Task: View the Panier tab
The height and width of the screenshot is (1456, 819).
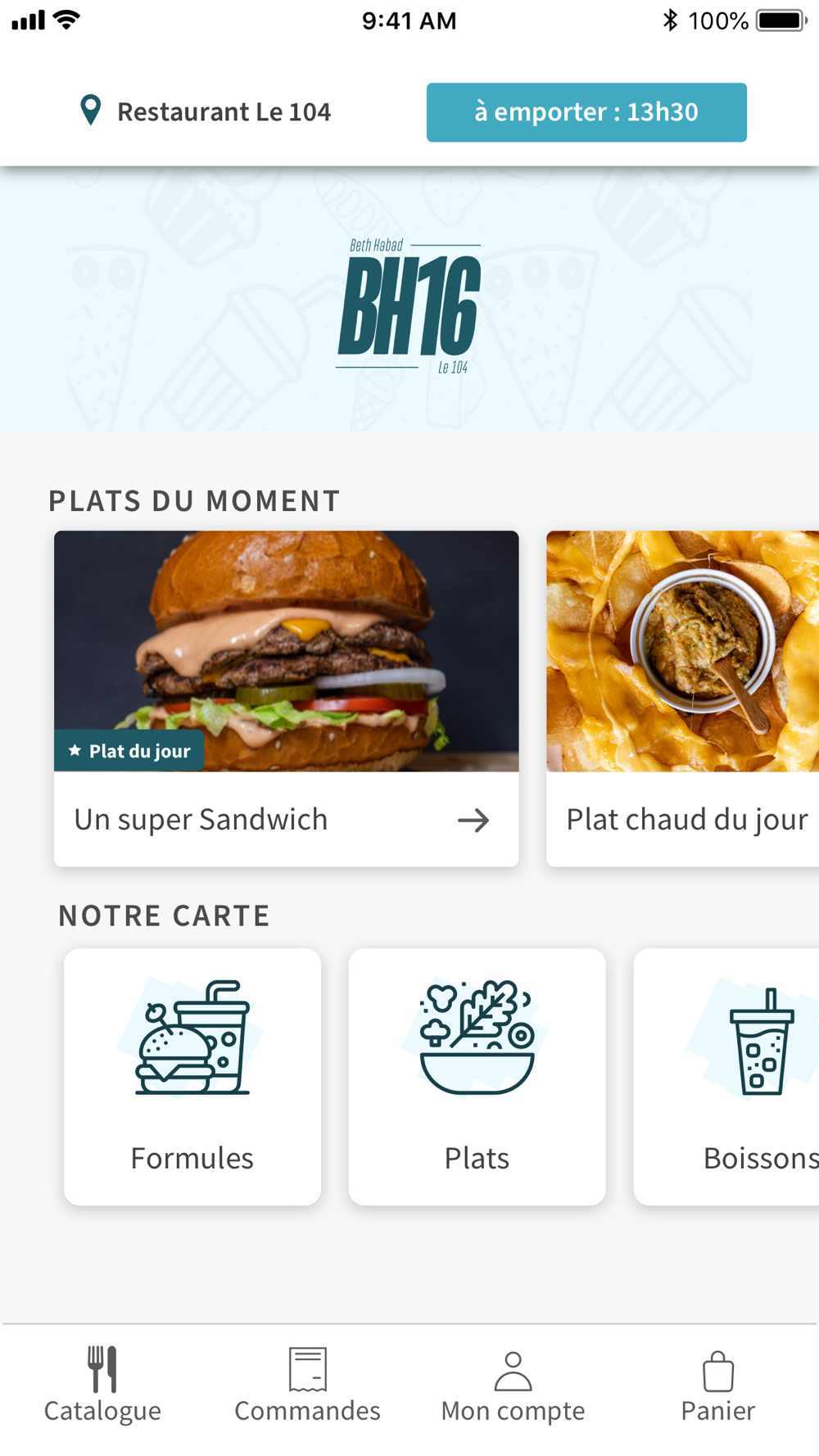Action: (x=717, y=1386)
